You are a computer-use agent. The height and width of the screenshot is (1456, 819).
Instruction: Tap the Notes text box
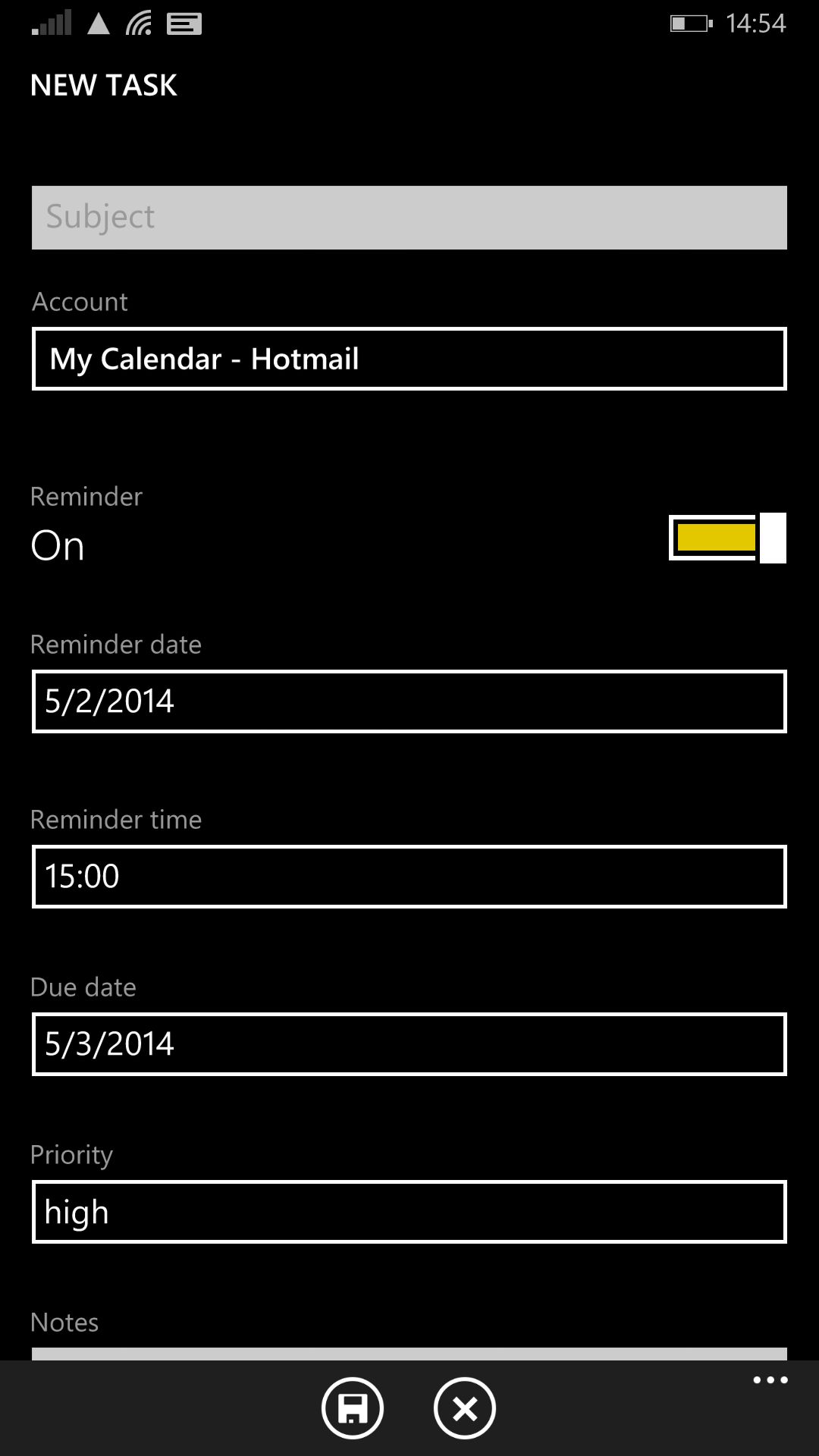pos(409,1354)
